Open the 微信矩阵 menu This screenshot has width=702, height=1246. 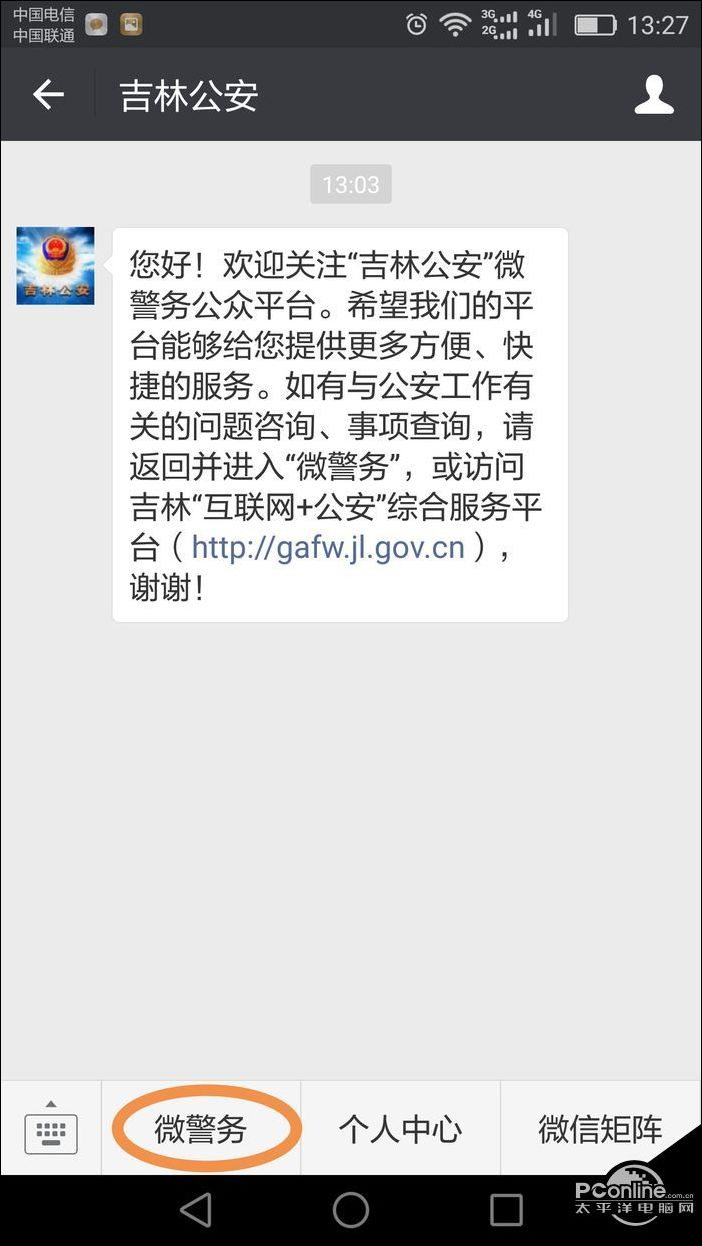[600, 1129]
